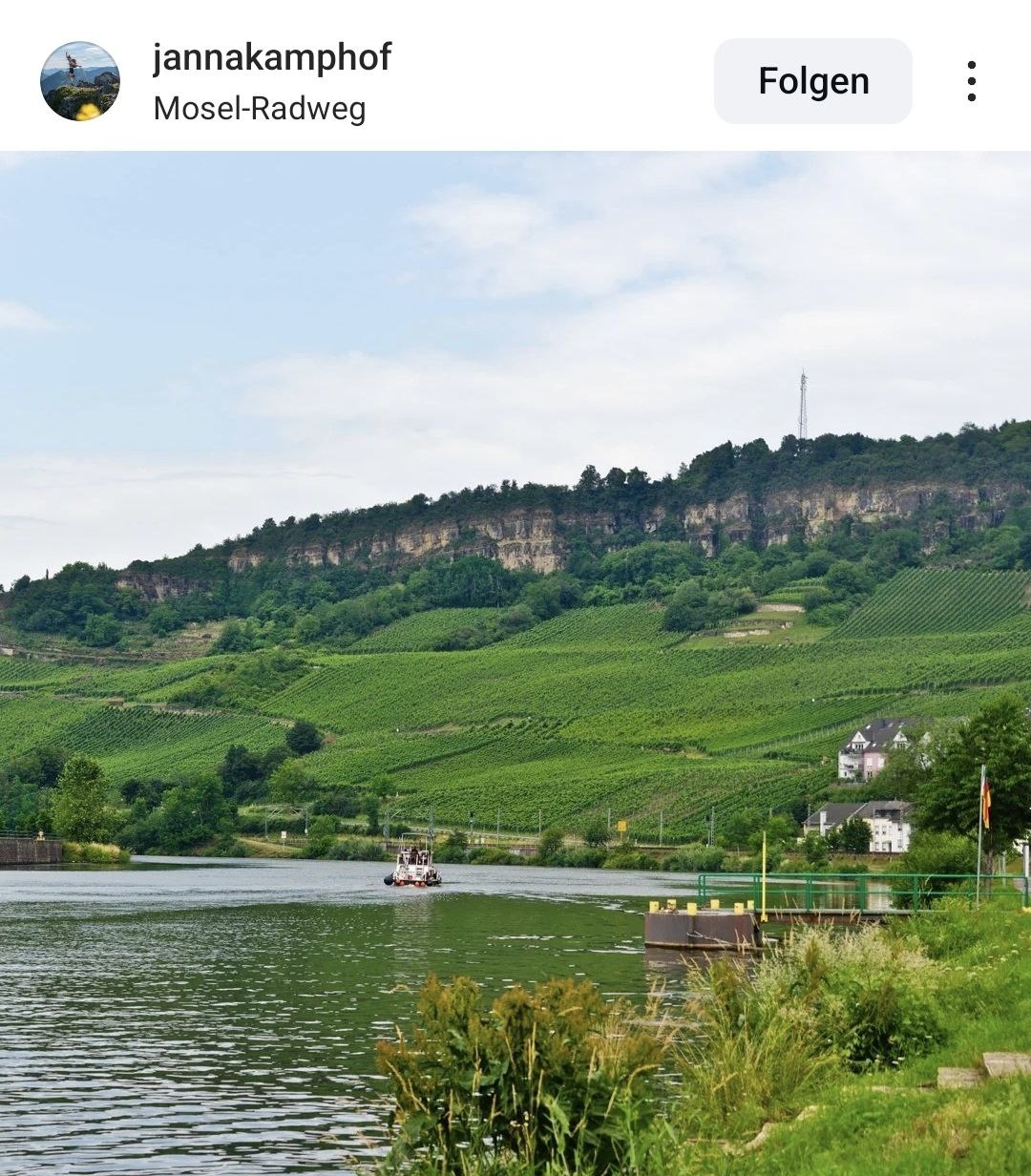Open the post's three-dot overflow menu
The width and height of the screenshot is (1031, 1176).
click(971, 81)
